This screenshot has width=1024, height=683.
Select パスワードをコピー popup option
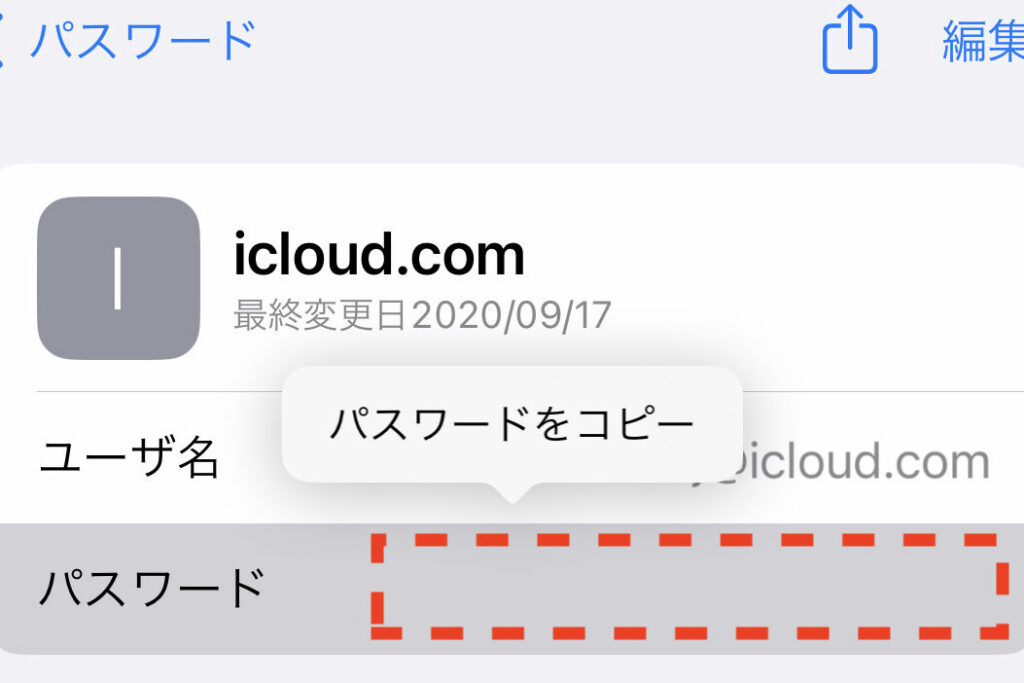click(x=511, y=426)
